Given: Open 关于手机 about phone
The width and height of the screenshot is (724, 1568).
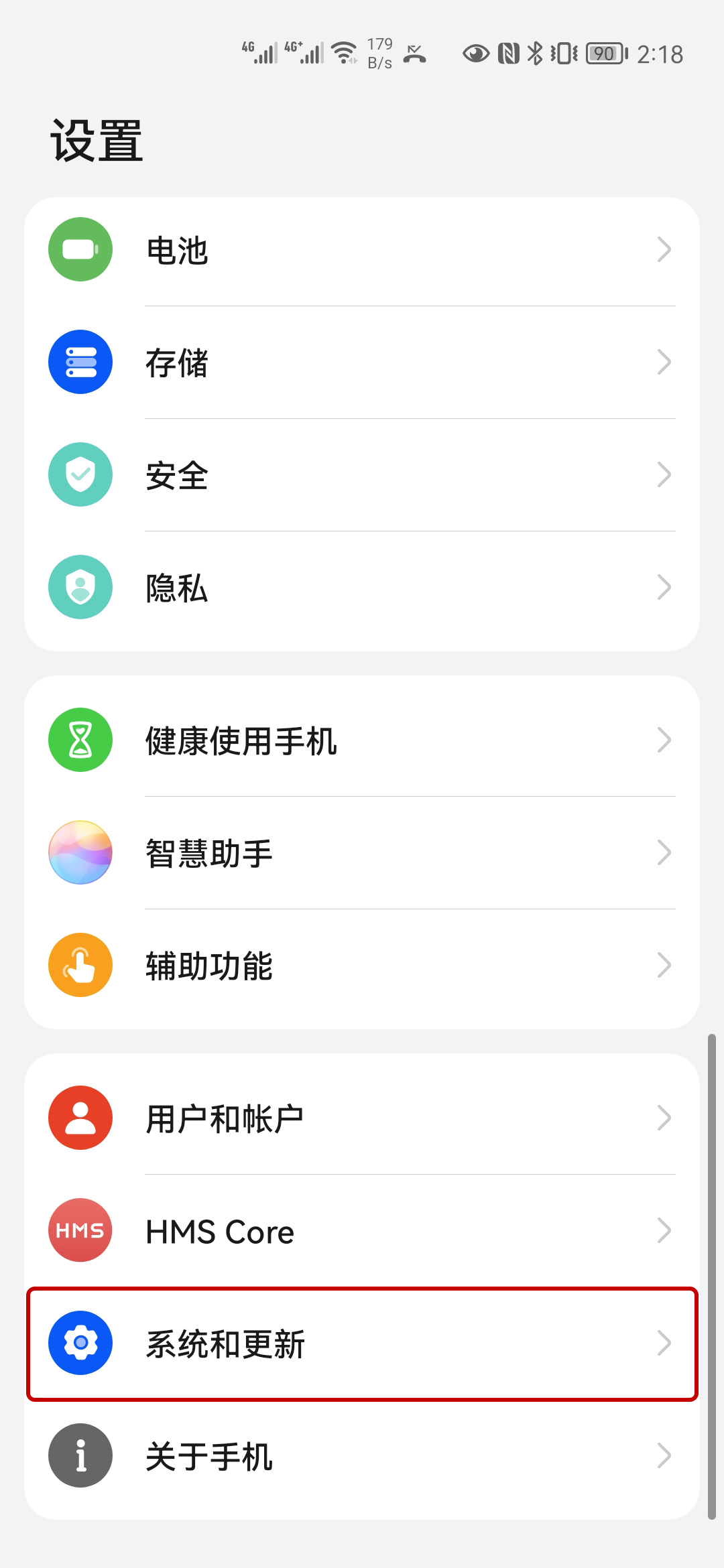Looking at the screenshot, I should (x=362, y=1456).
